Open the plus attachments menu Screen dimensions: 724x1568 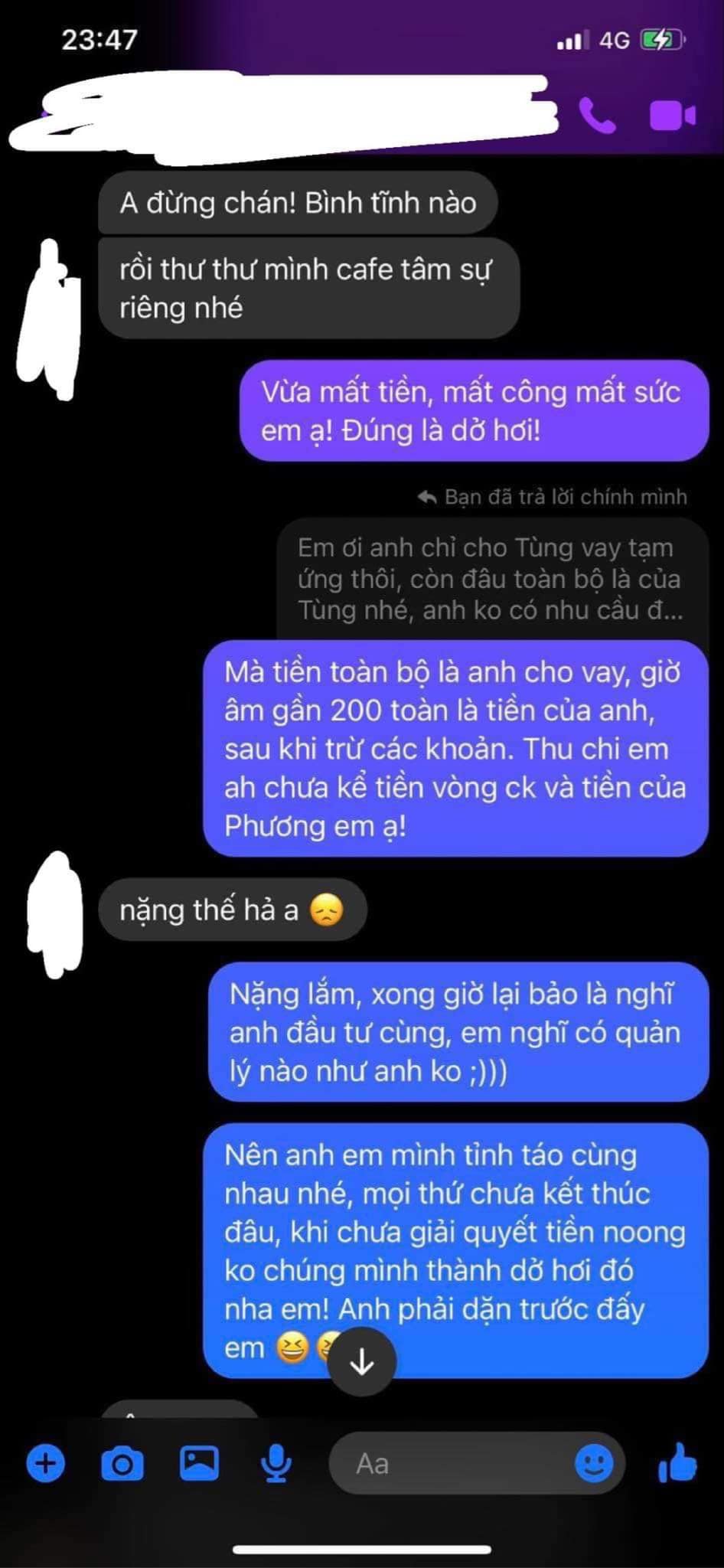46,1464
